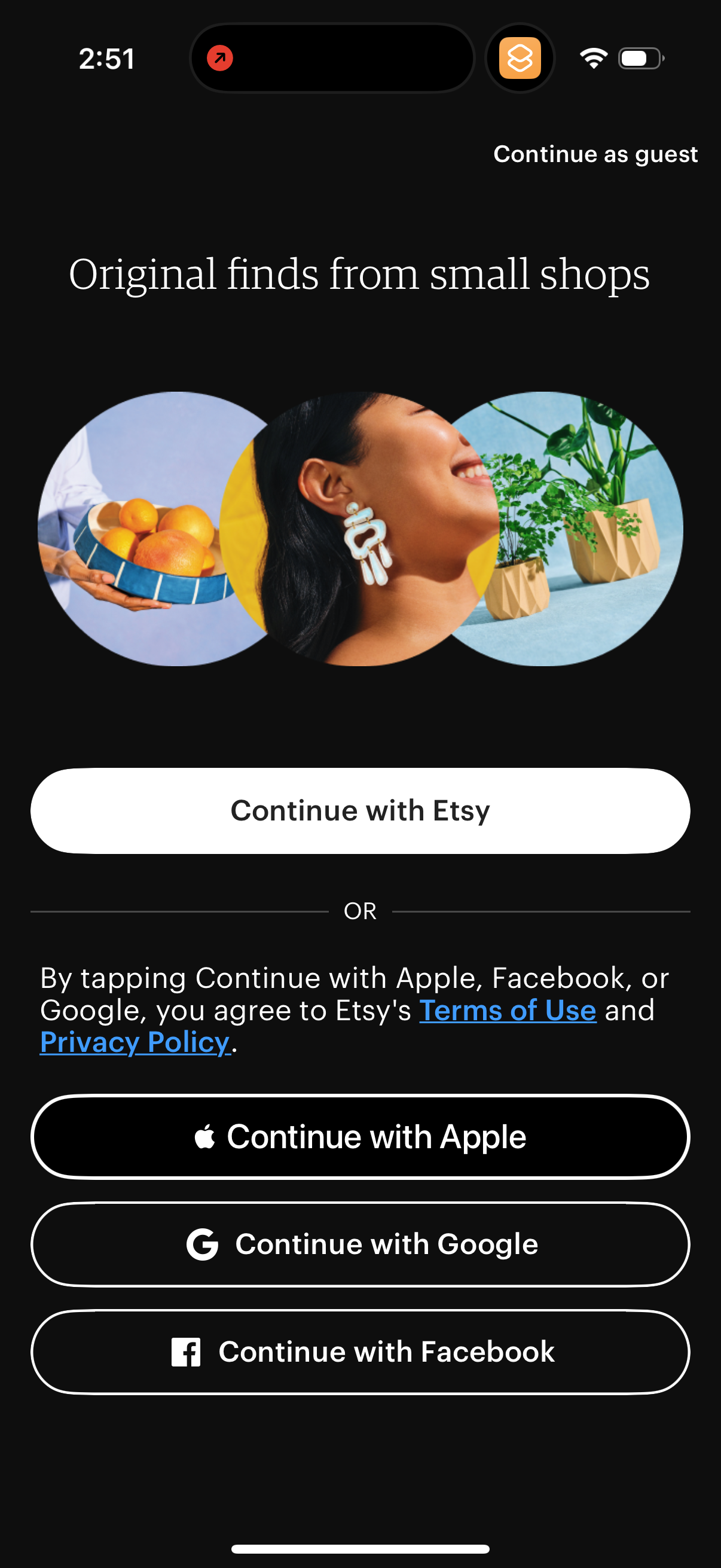Tap the earring model photo
The height and width of the screenshot is (1568, 721).
pyautogui.click(x=360, y=530)
